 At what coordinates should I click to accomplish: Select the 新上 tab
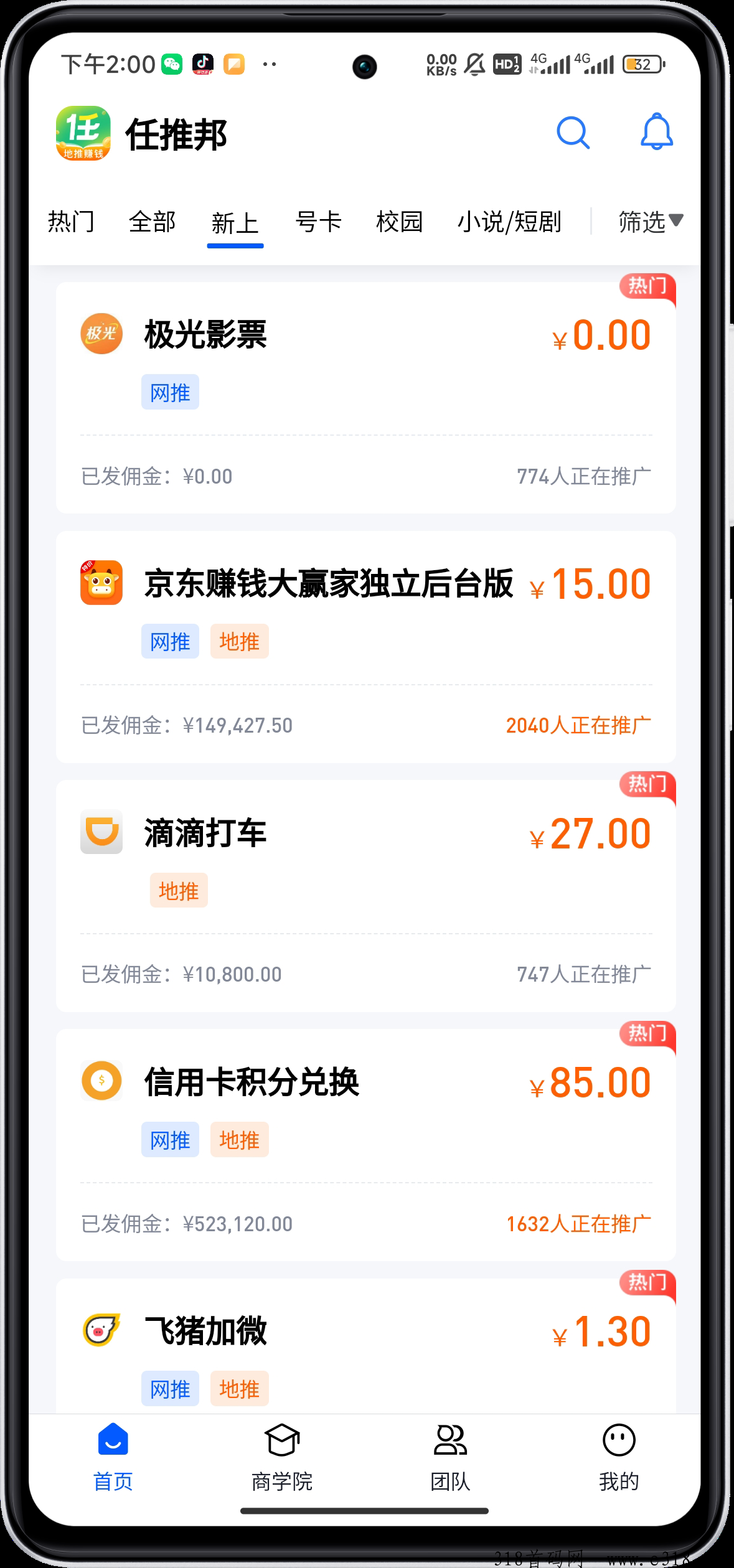tap(235, 223)
